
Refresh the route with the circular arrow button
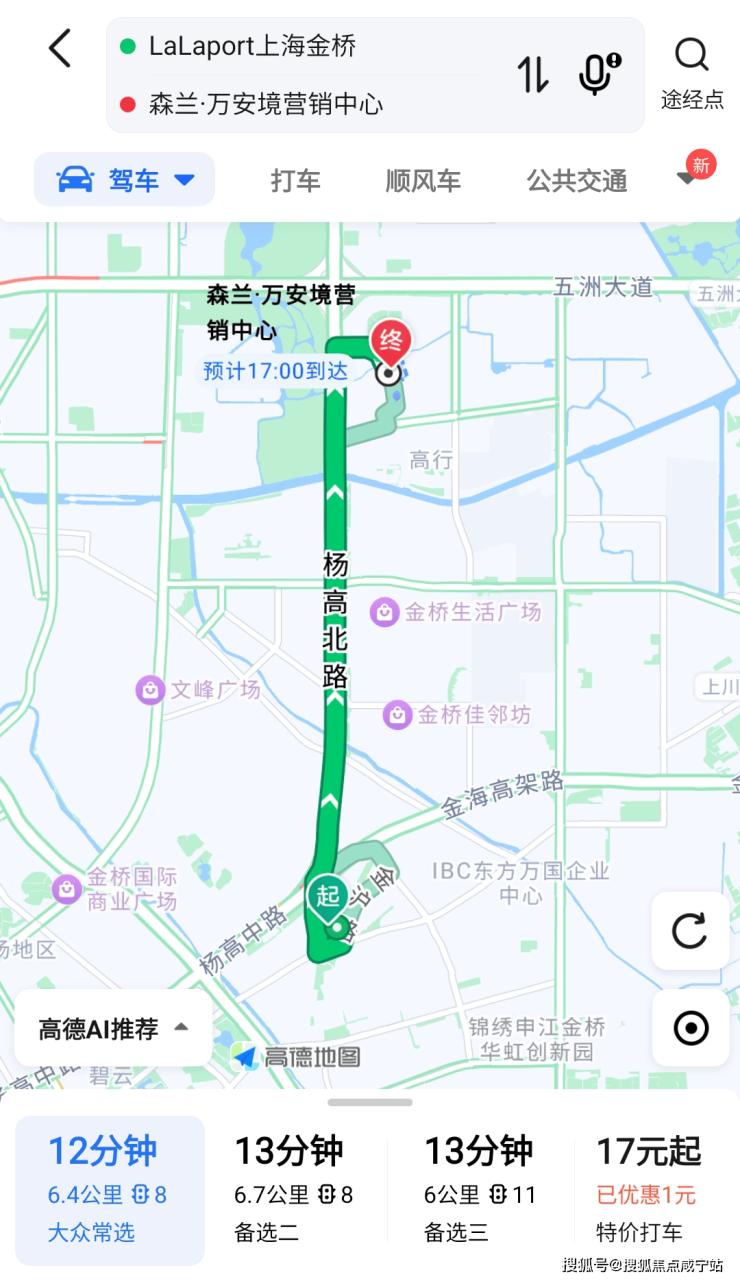pos(690,930)
